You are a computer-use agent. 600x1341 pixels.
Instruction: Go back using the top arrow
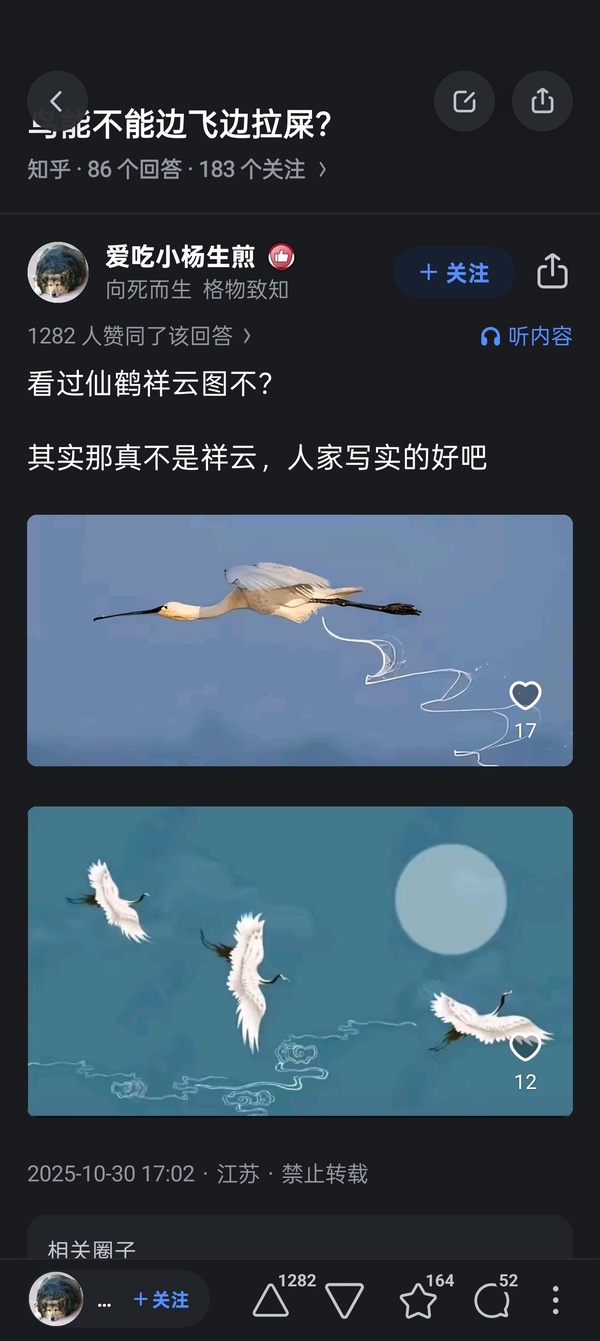57,101
